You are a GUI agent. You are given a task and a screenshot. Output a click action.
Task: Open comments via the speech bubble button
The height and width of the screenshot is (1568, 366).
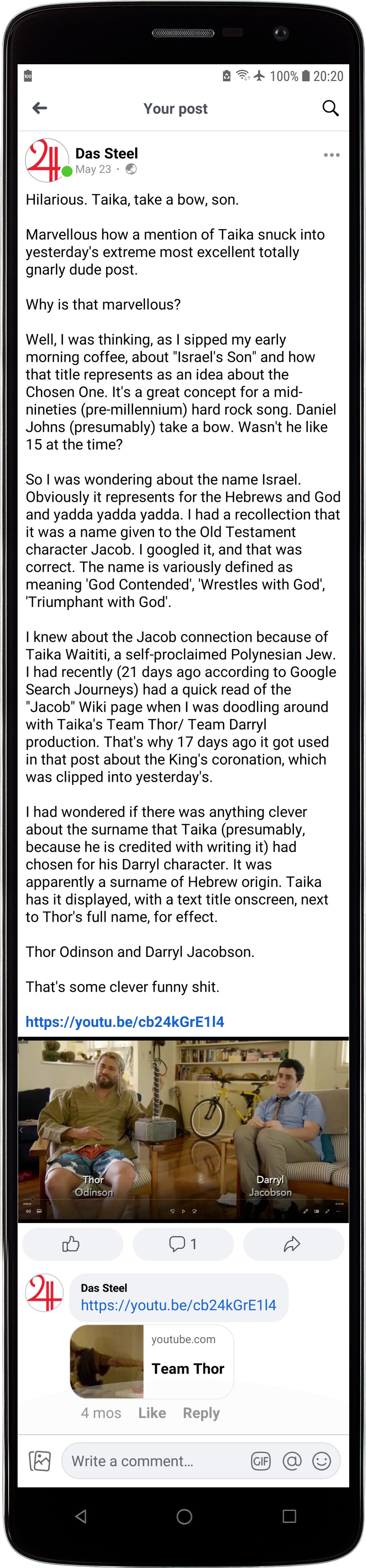point(183,1243)
